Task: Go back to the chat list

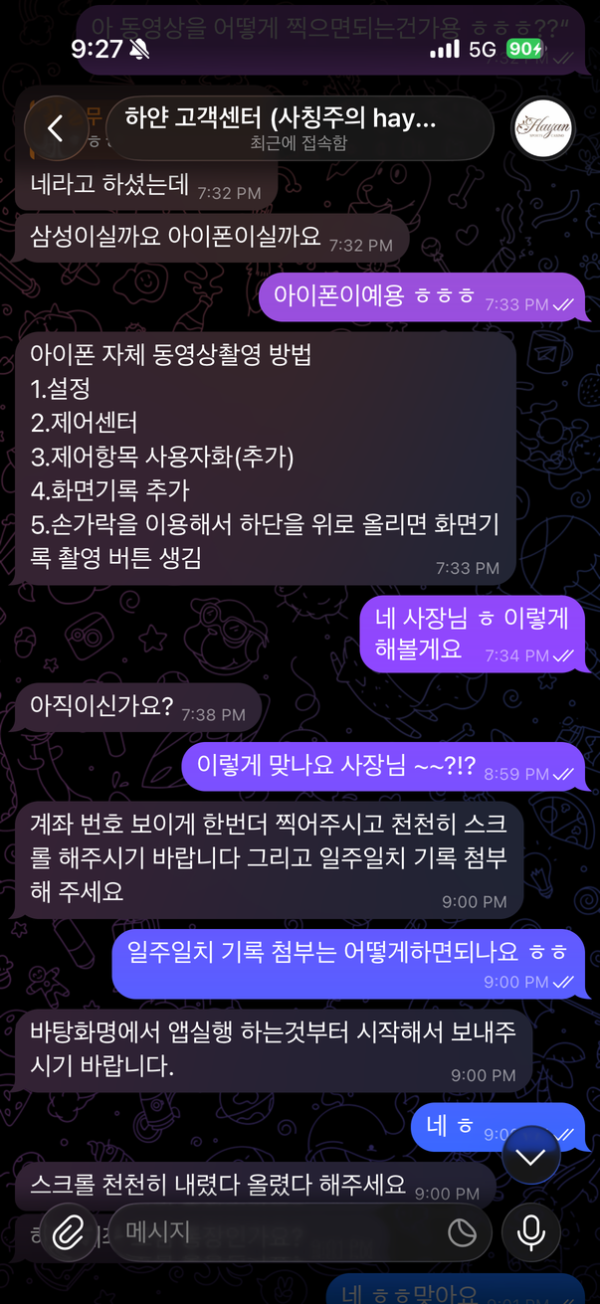Action: [x=56, y=128]
